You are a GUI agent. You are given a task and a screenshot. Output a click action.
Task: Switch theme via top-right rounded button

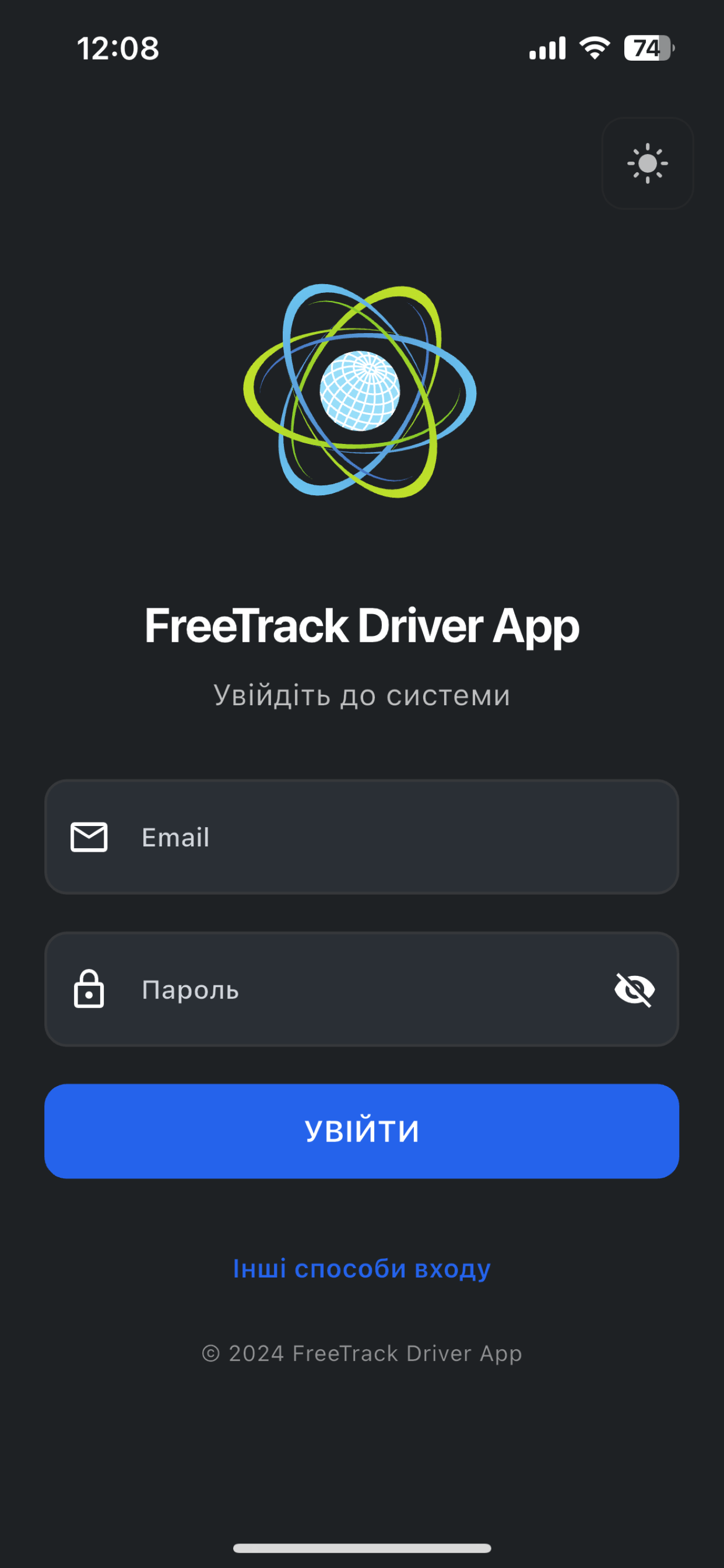[x=647, y=163]
